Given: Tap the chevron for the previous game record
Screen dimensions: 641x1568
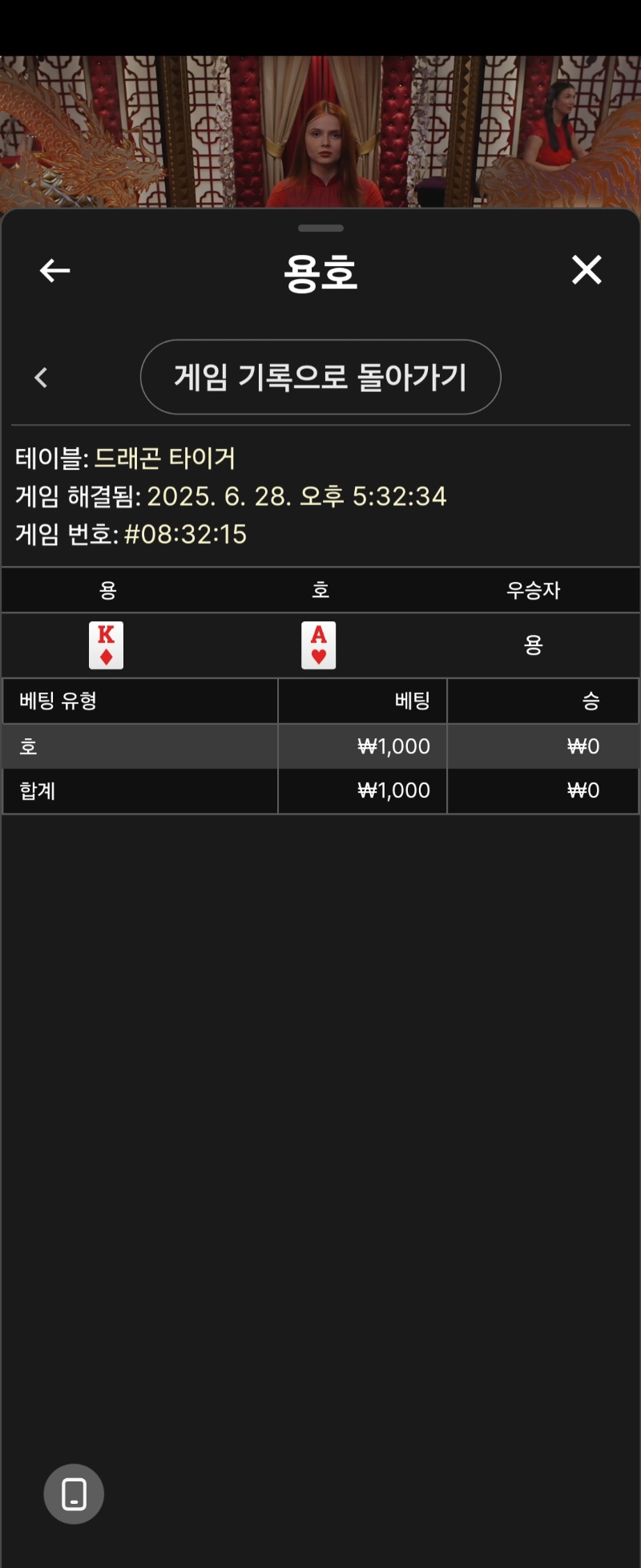Looking at the screenshot, I should pyautogui.click(x=42, y=378).
